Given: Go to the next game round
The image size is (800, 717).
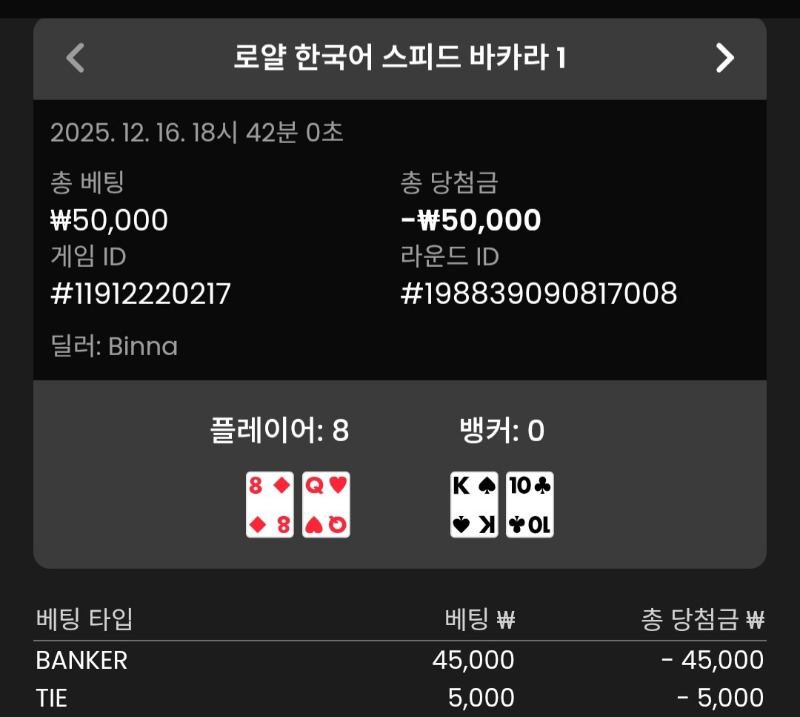Looking at the screenshot, I should pyautogui.click(x=725, y=58).
